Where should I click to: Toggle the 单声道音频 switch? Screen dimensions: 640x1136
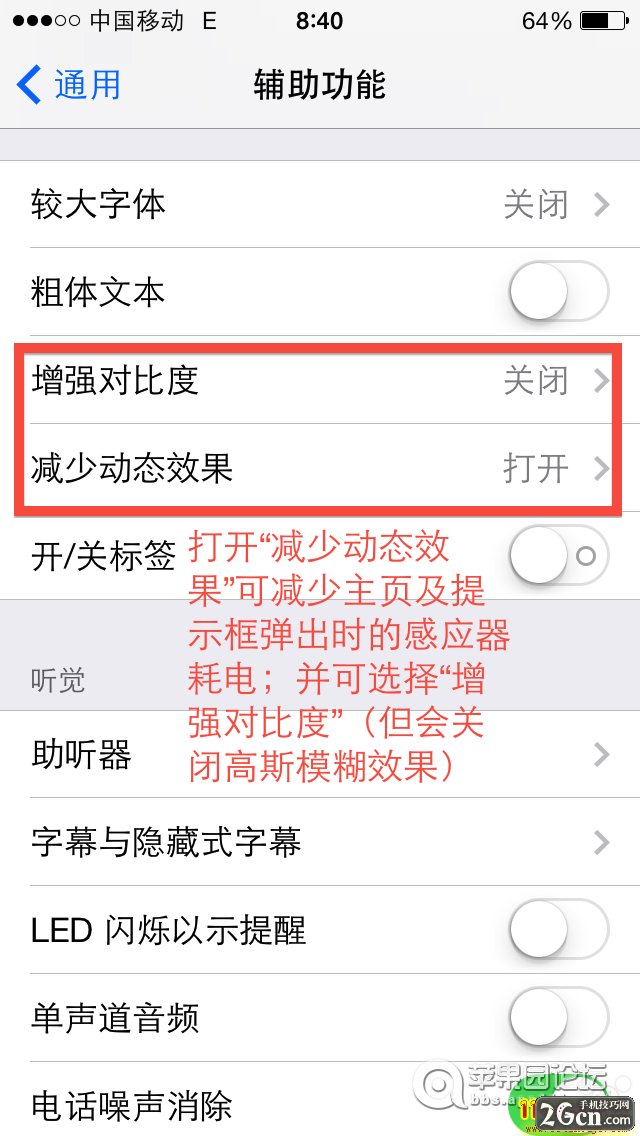coord(558,1018)
